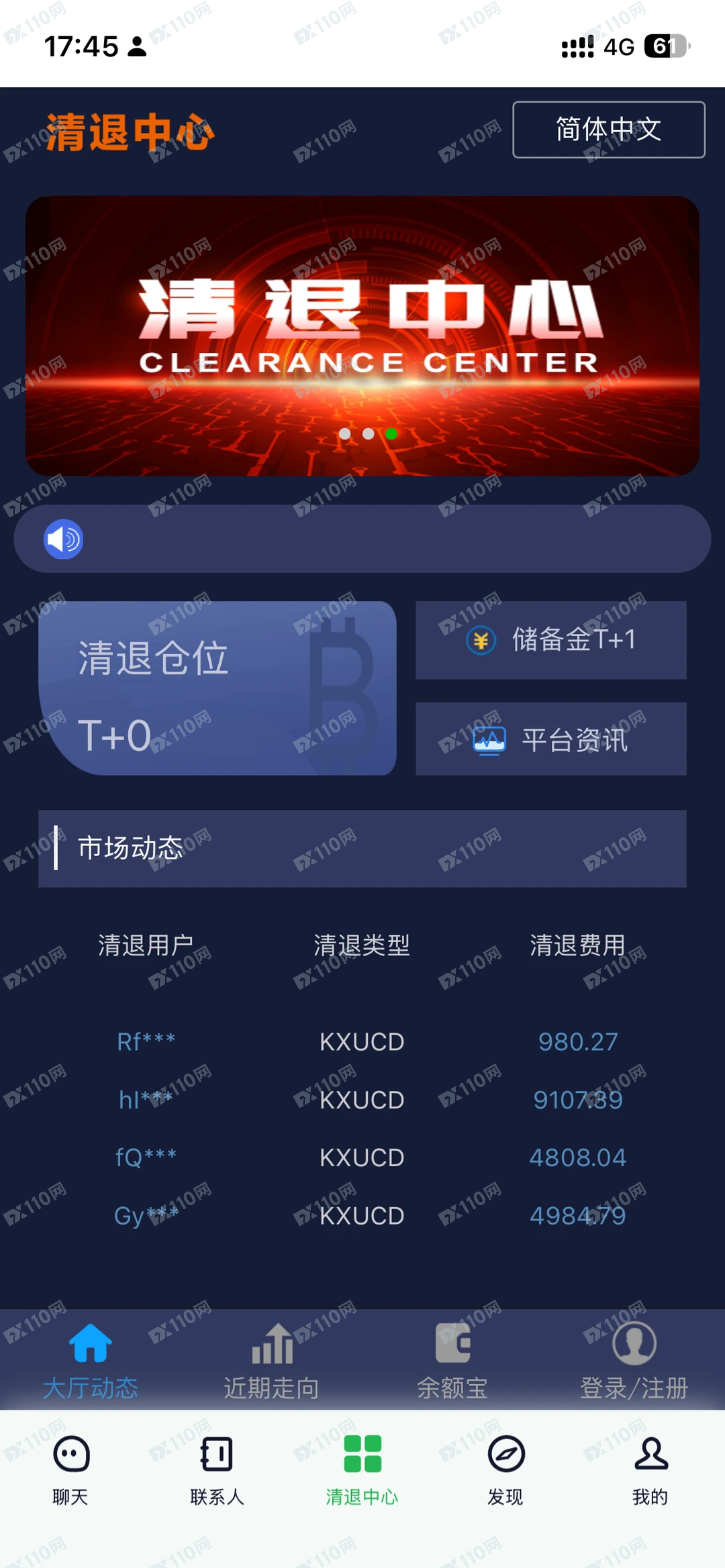Open the 简体中文 language selector
Screen dimensions: 725x1568
608,129
